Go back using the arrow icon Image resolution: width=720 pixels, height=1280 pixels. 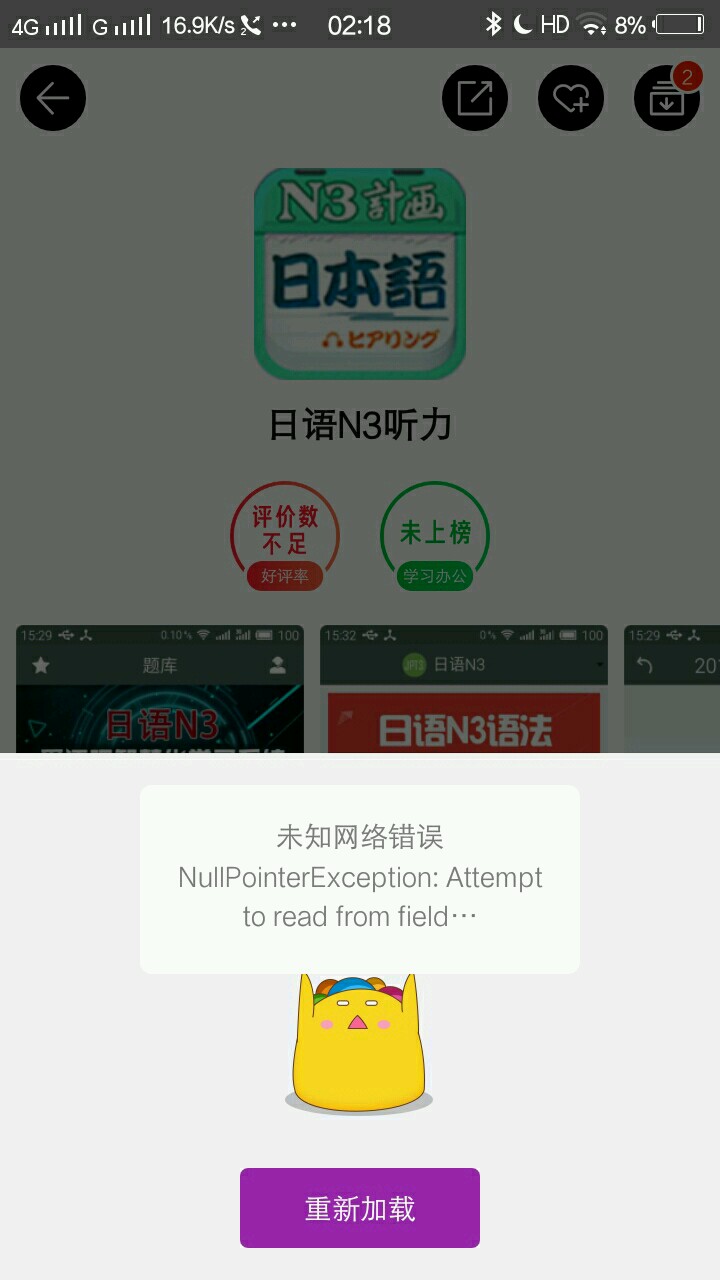pyautogui.click(x=53, y=98)
